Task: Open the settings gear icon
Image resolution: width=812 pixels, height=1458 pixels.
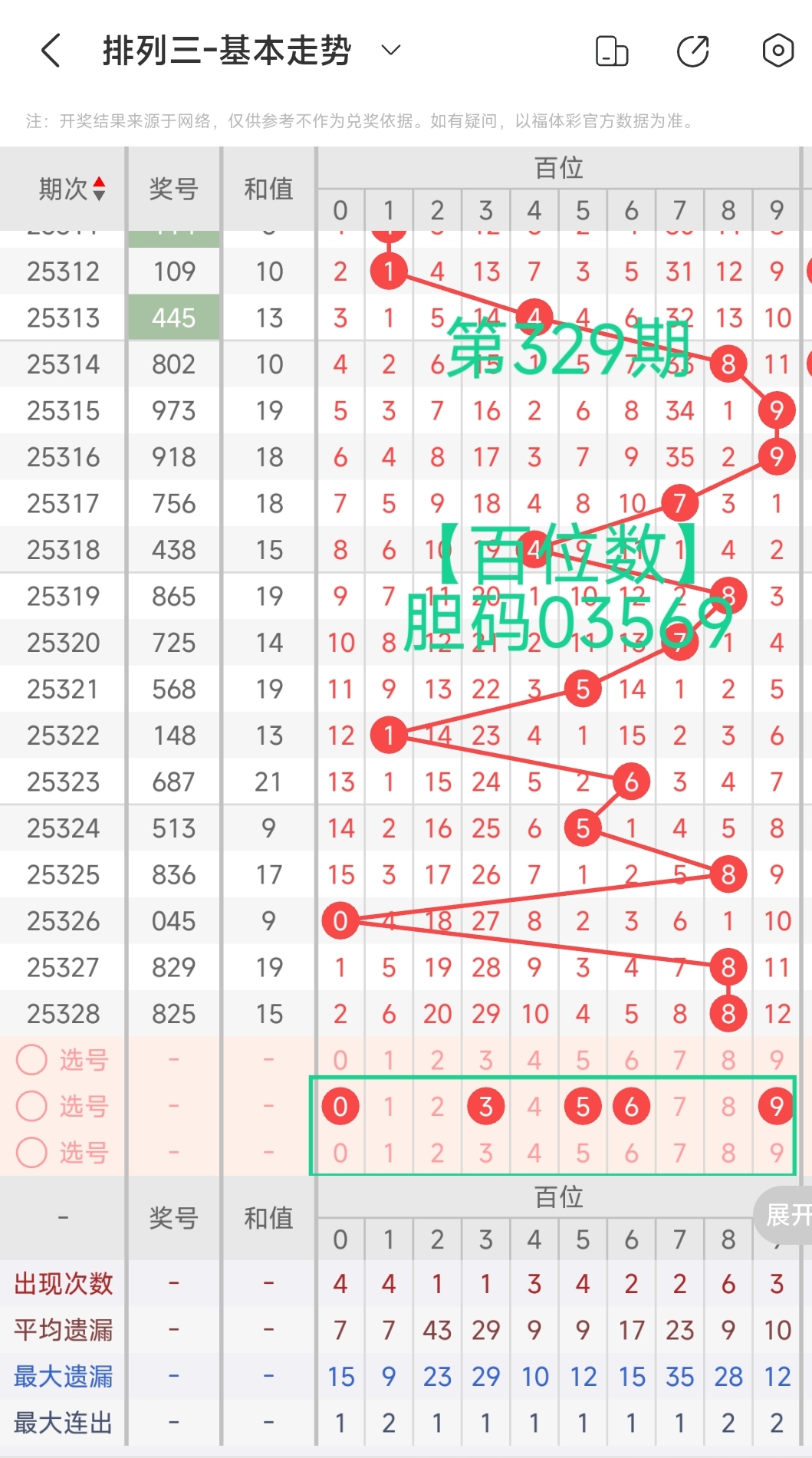Action: [777, 51]
